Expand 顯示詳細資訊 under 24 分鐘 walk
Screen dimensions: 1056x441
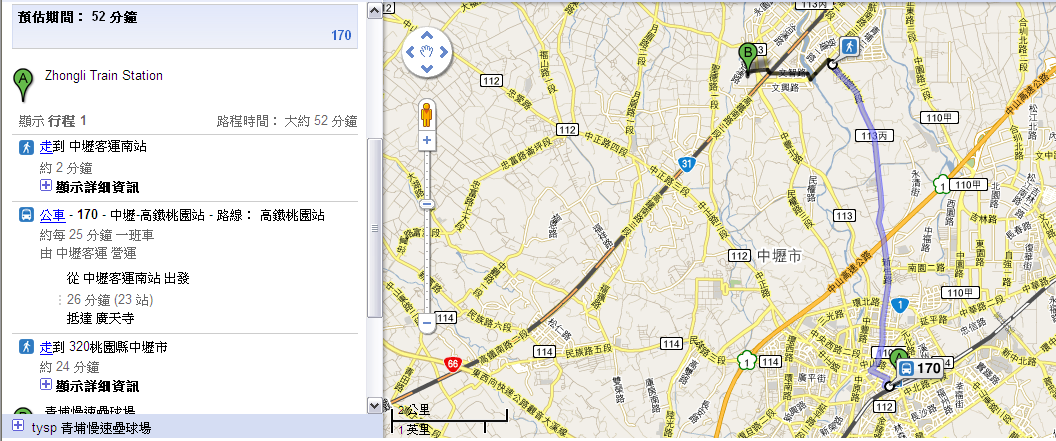(46, 386)
